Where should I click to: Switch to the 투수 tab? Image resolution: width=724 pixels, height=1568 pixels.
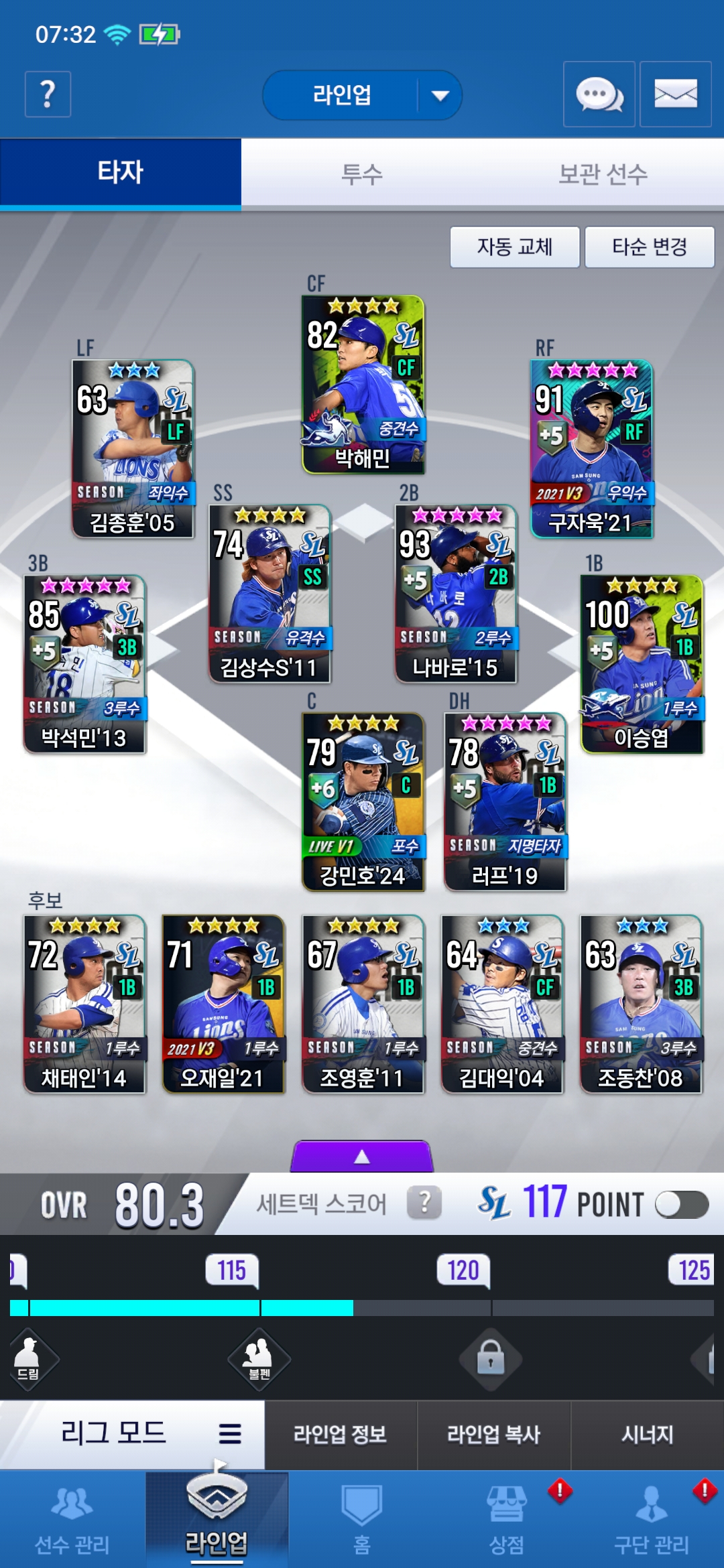coord(361,174)
